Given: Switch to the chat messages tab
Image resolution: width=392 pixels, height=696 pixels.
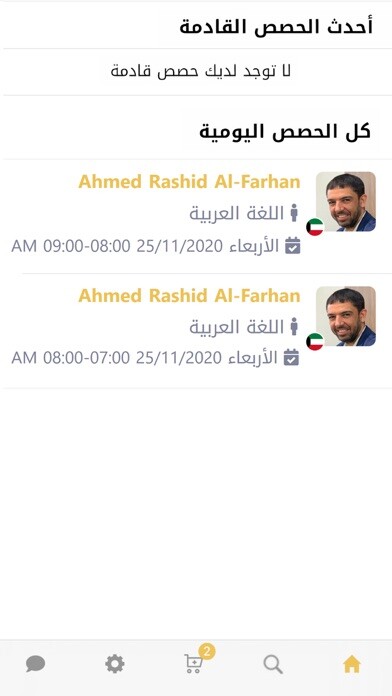Looking at the screenshot, I should click(x=36, y=664).
